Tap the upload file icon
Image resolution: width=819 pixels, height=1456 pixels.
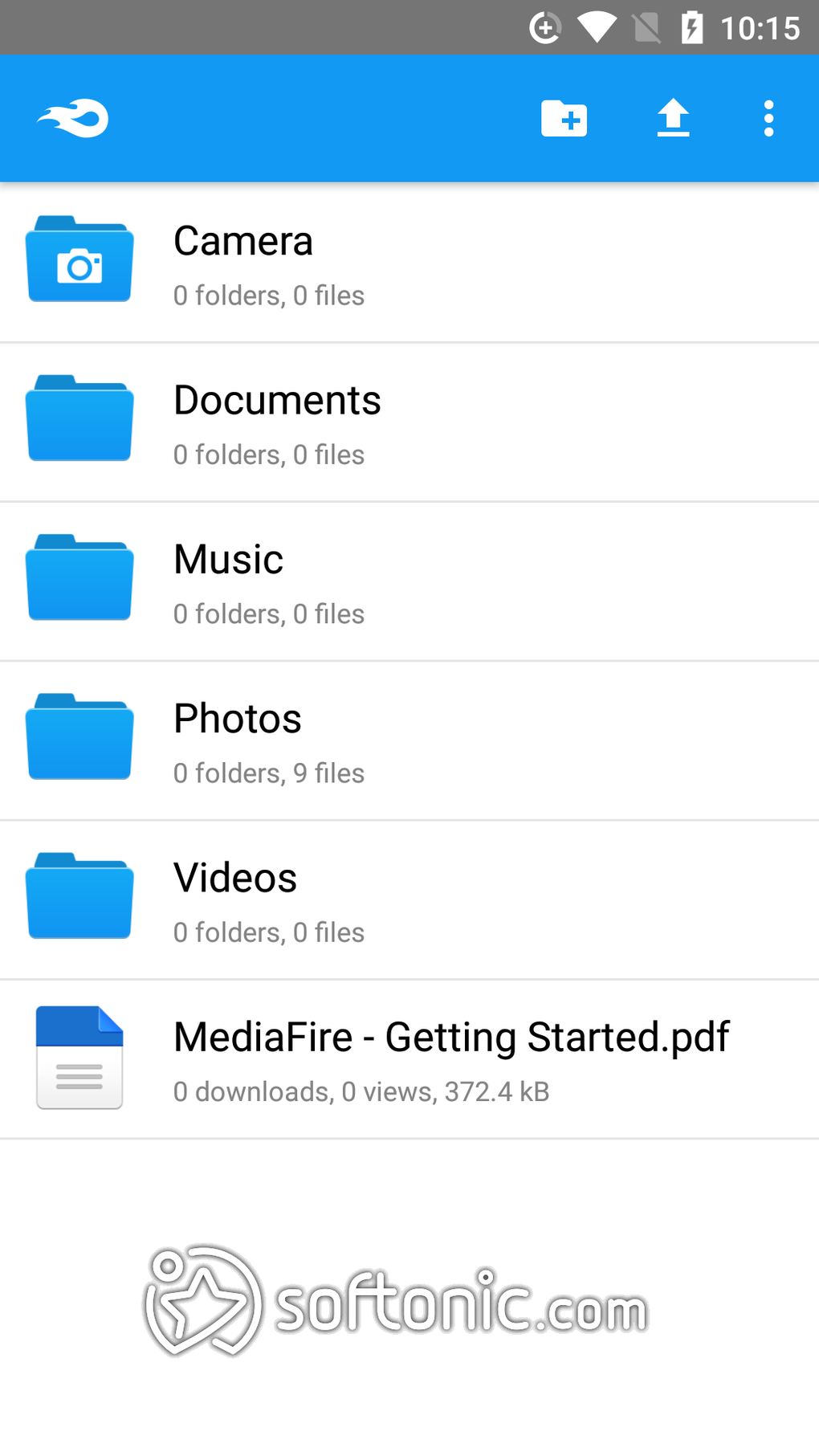(x=673, y=119)
